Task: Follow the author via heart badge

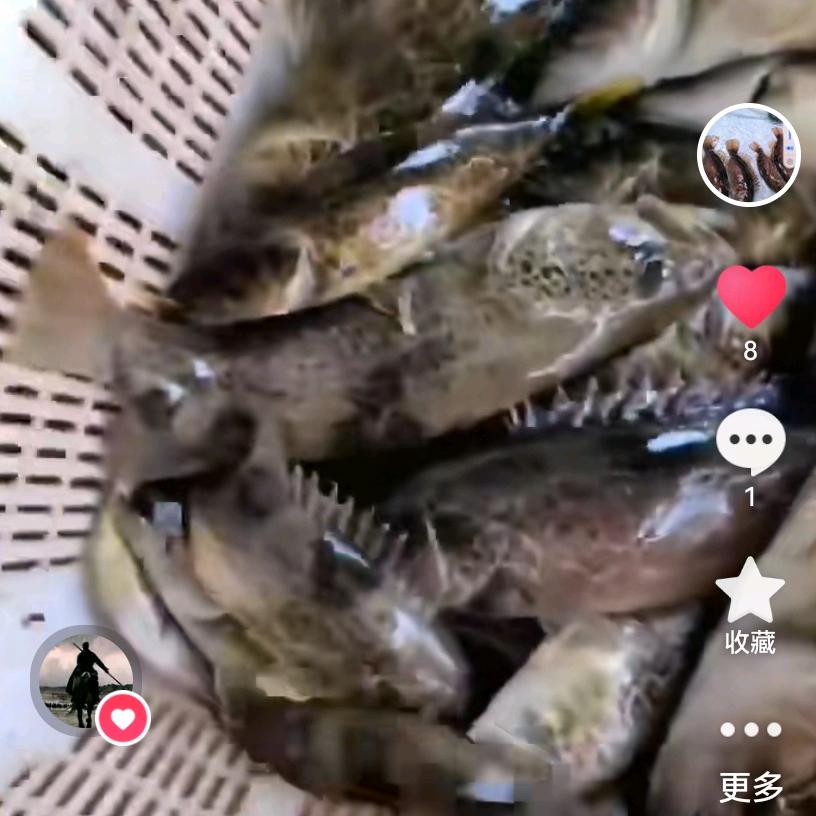Action: pyautogui.click(x=123, y=718)
